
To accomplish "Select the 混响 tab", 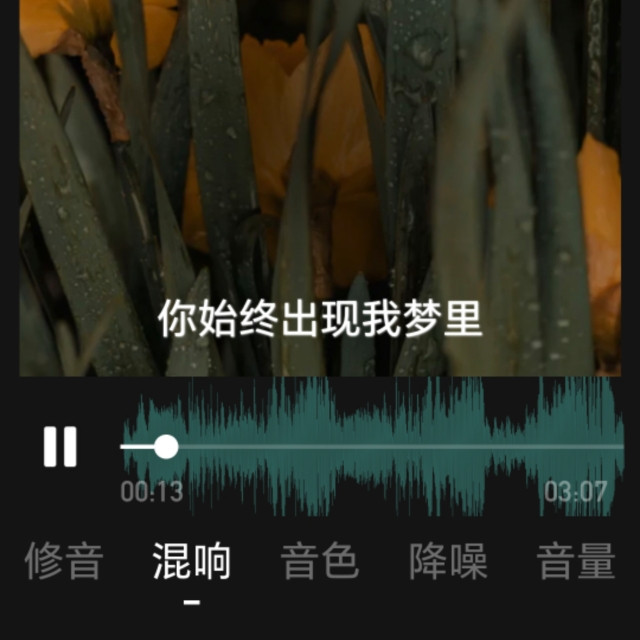I will 192,562.
